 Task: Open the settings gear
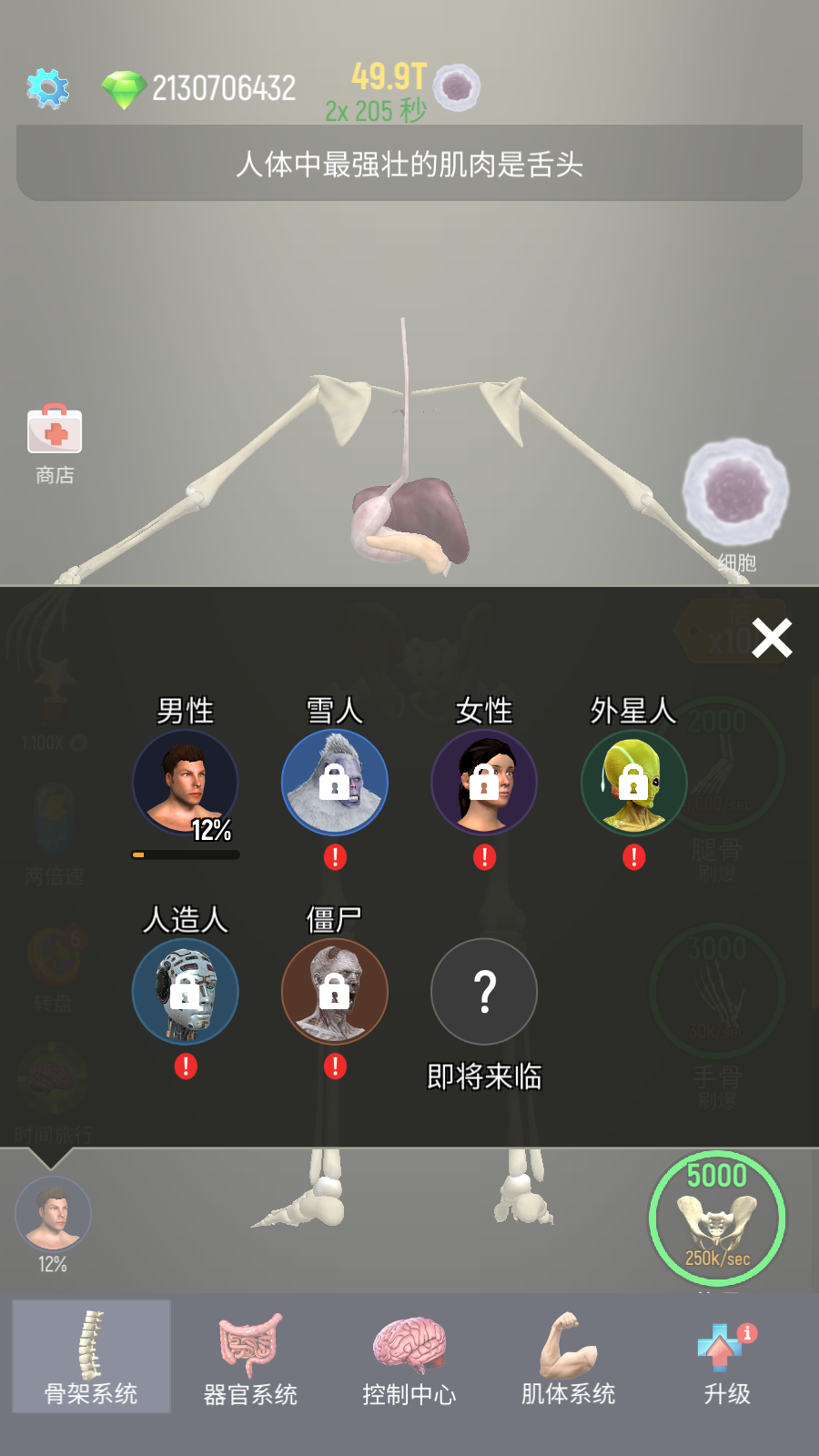[x=48, y=88]
